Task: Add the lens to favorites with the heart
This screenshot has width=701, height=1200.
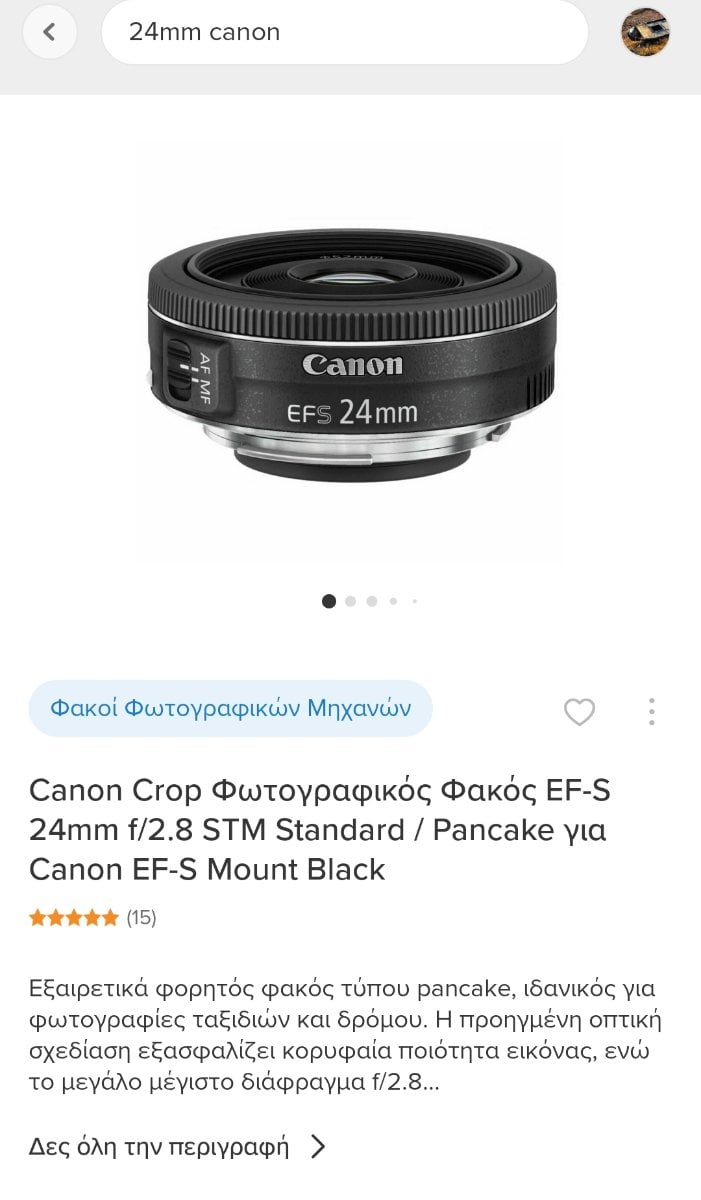Action: click(x=579, y=712)
